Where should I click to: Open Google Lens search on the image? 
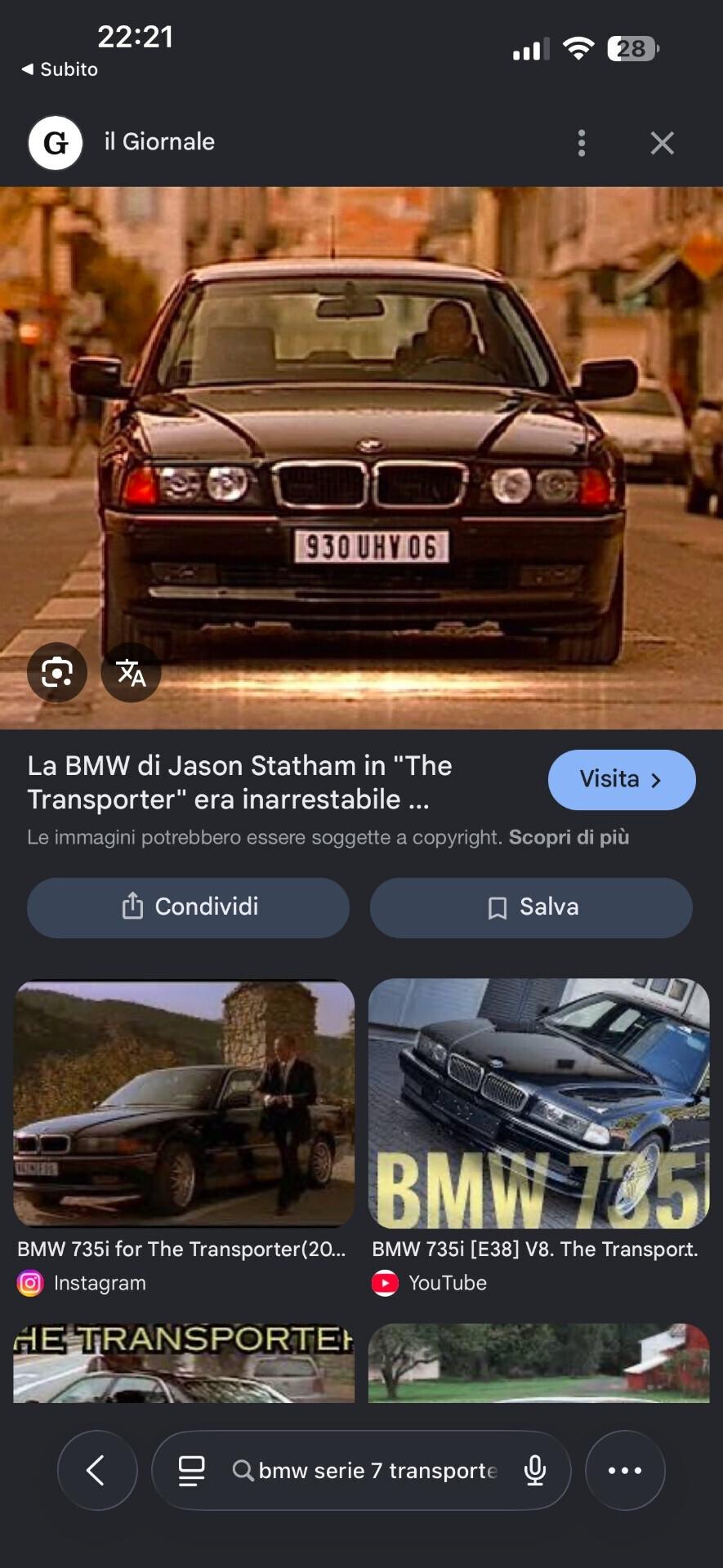(x=56, y=672)
